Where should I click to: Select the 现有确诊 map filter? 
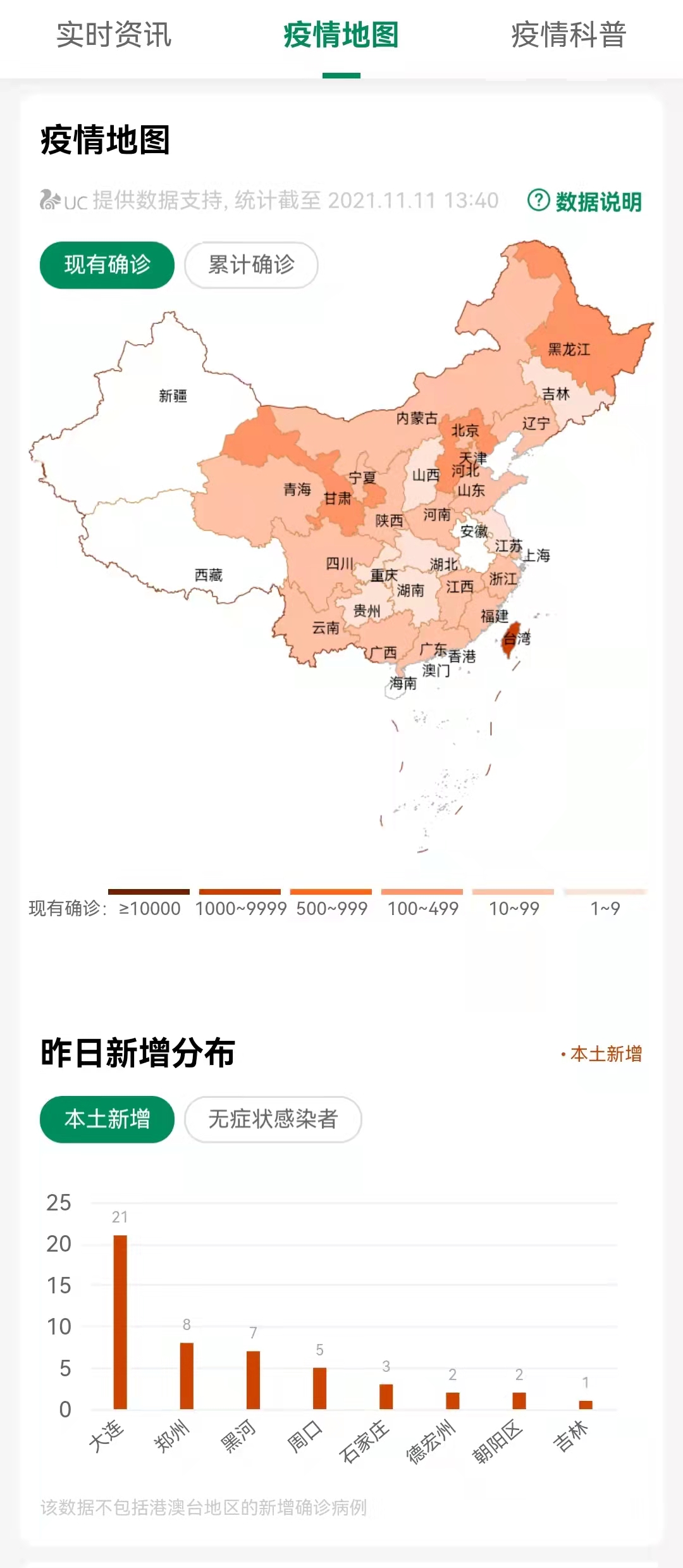107,265
